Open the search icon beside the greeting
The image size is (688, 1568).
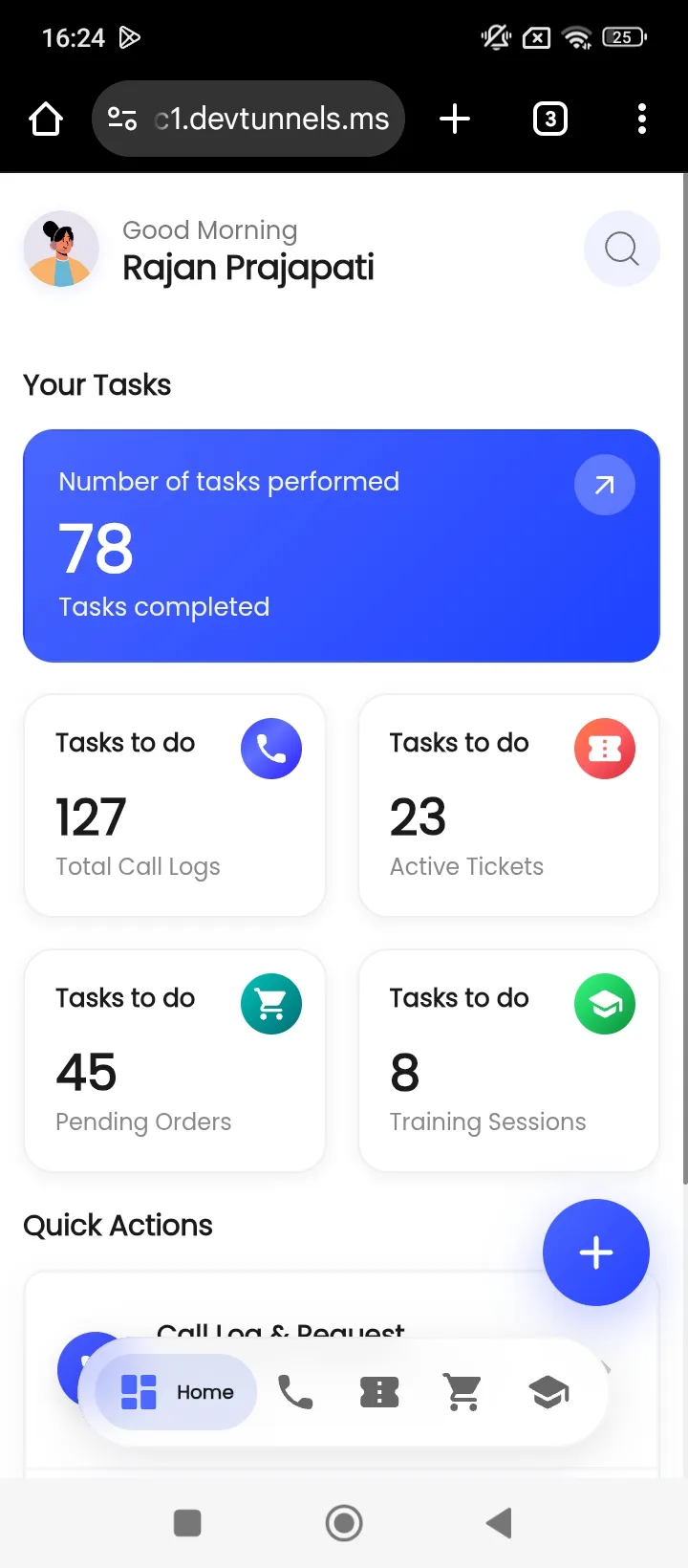(x=621, y=249)
